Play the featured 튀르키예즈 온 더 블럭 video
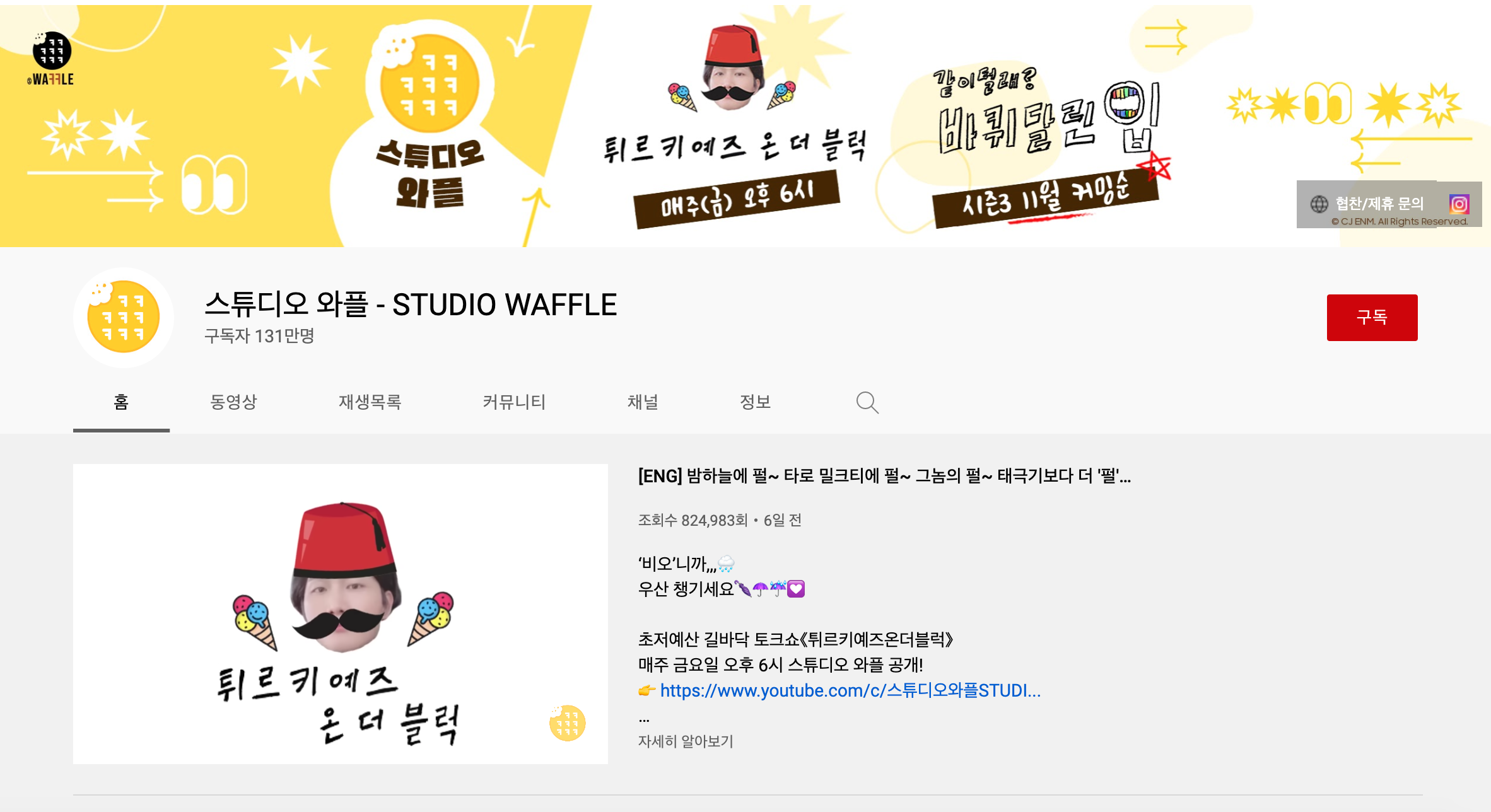1491x812 pixels. [x=341, y=613]
